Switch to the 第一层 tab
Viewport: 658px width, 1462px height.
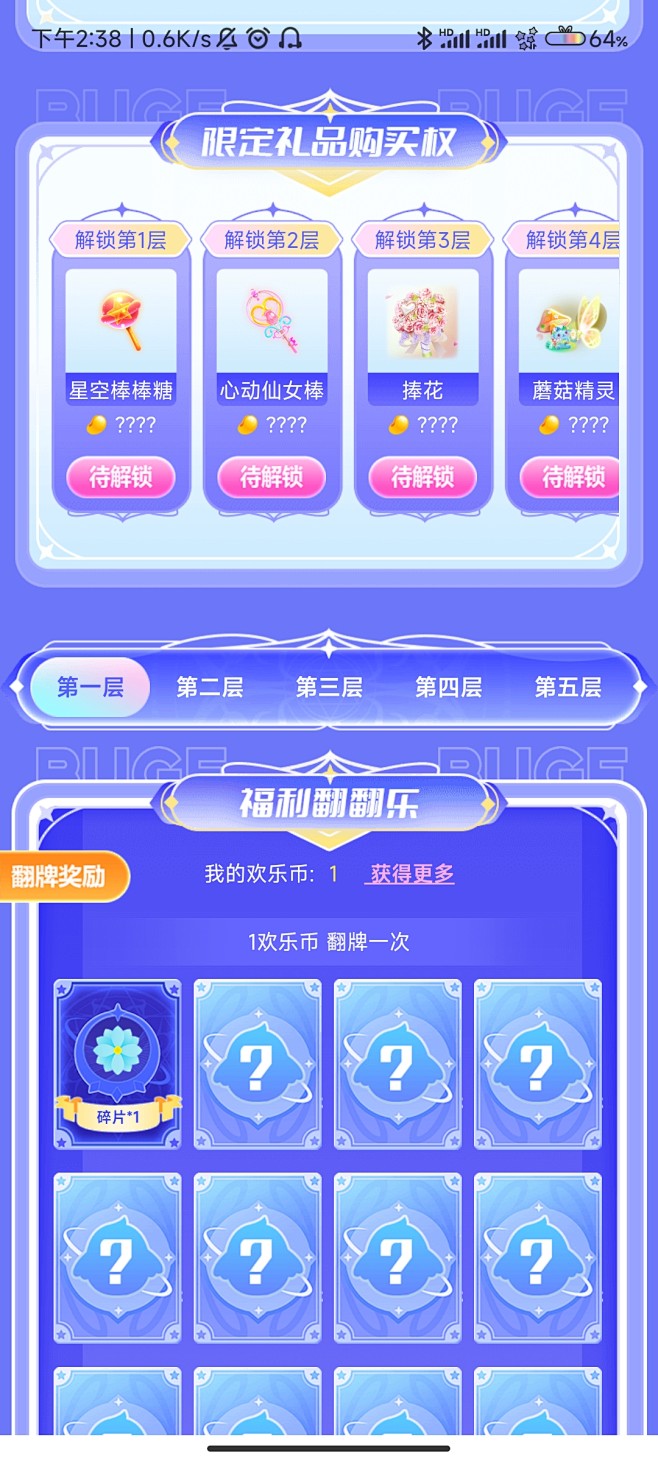coord(90,688)
